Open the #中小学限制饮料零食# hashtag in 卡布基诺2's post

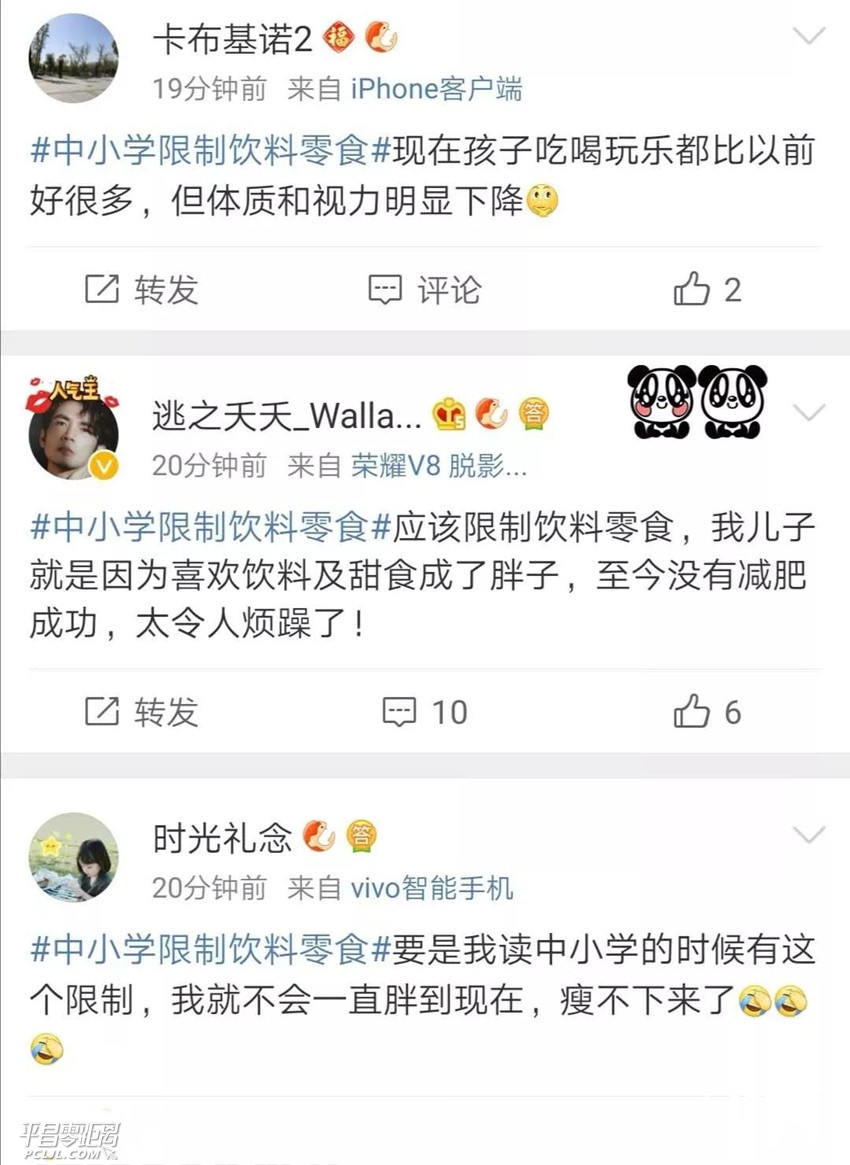211,152
